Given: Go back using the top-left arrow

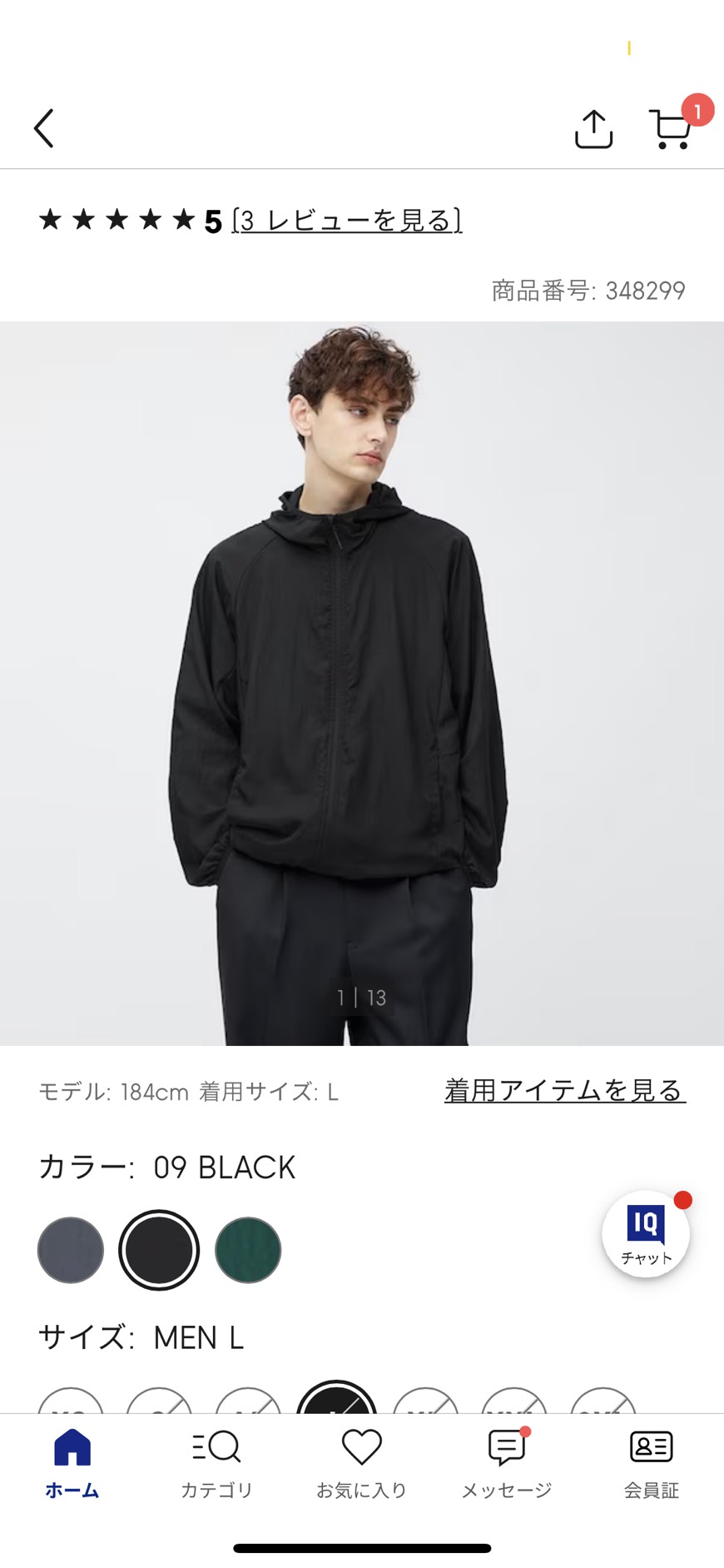Looking at the screenshot, I should pos(44,128).
